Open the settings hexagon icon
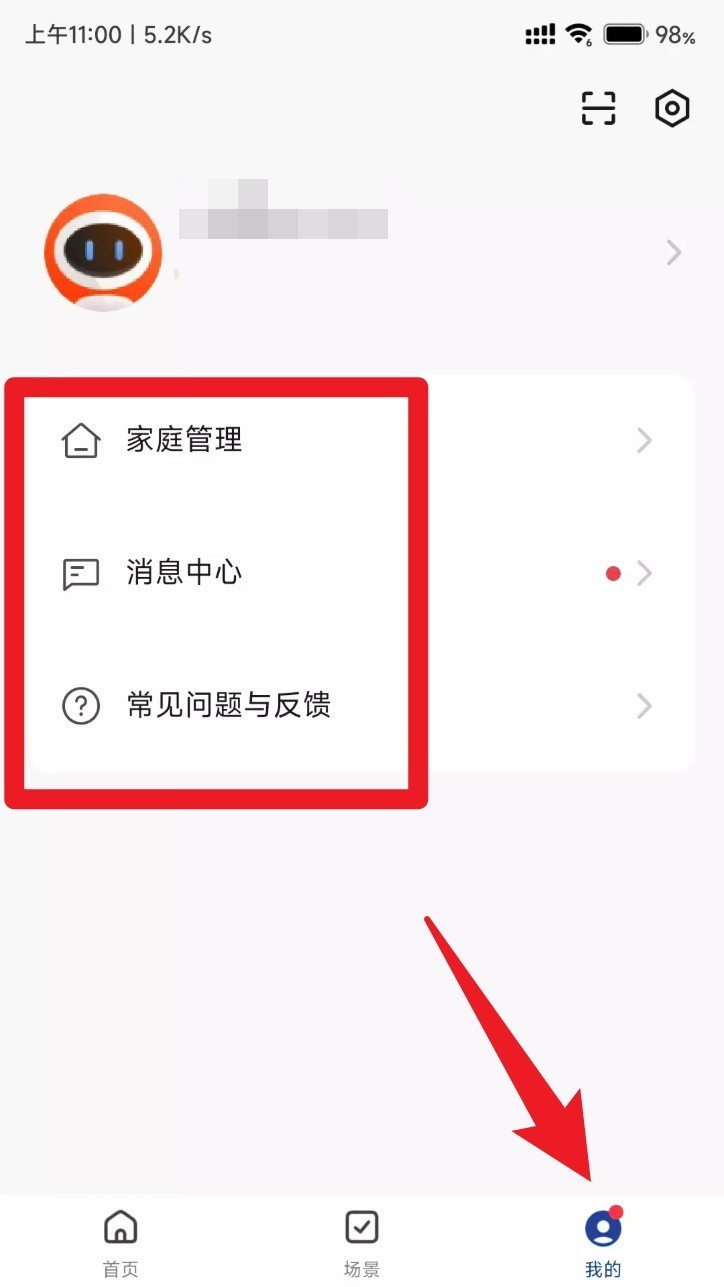The height and width of the screenshot is (1287, 724). click(x=672, y=108)
